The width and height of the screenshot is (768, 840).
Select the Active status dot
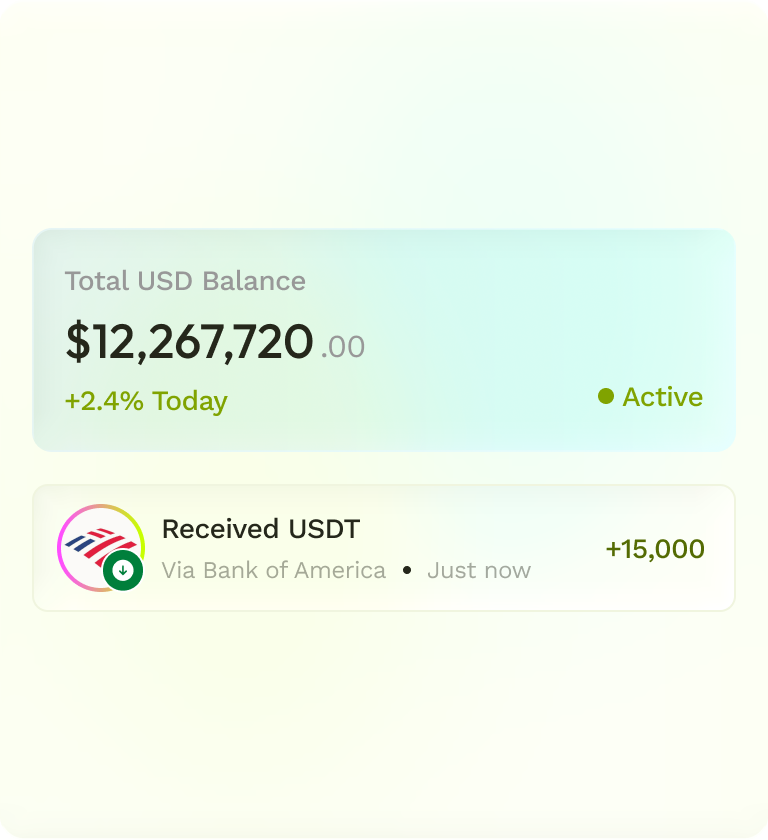(x=606, y=397)
